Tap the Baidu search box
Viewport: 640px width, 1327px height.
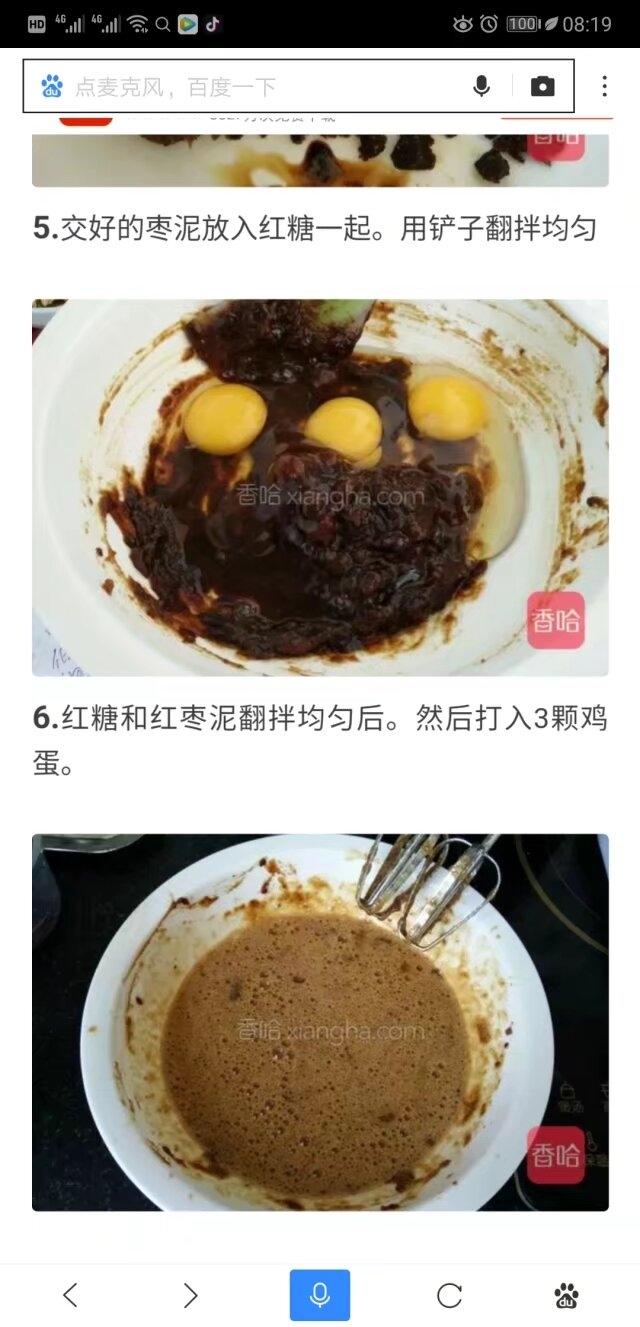pos(298,87)
